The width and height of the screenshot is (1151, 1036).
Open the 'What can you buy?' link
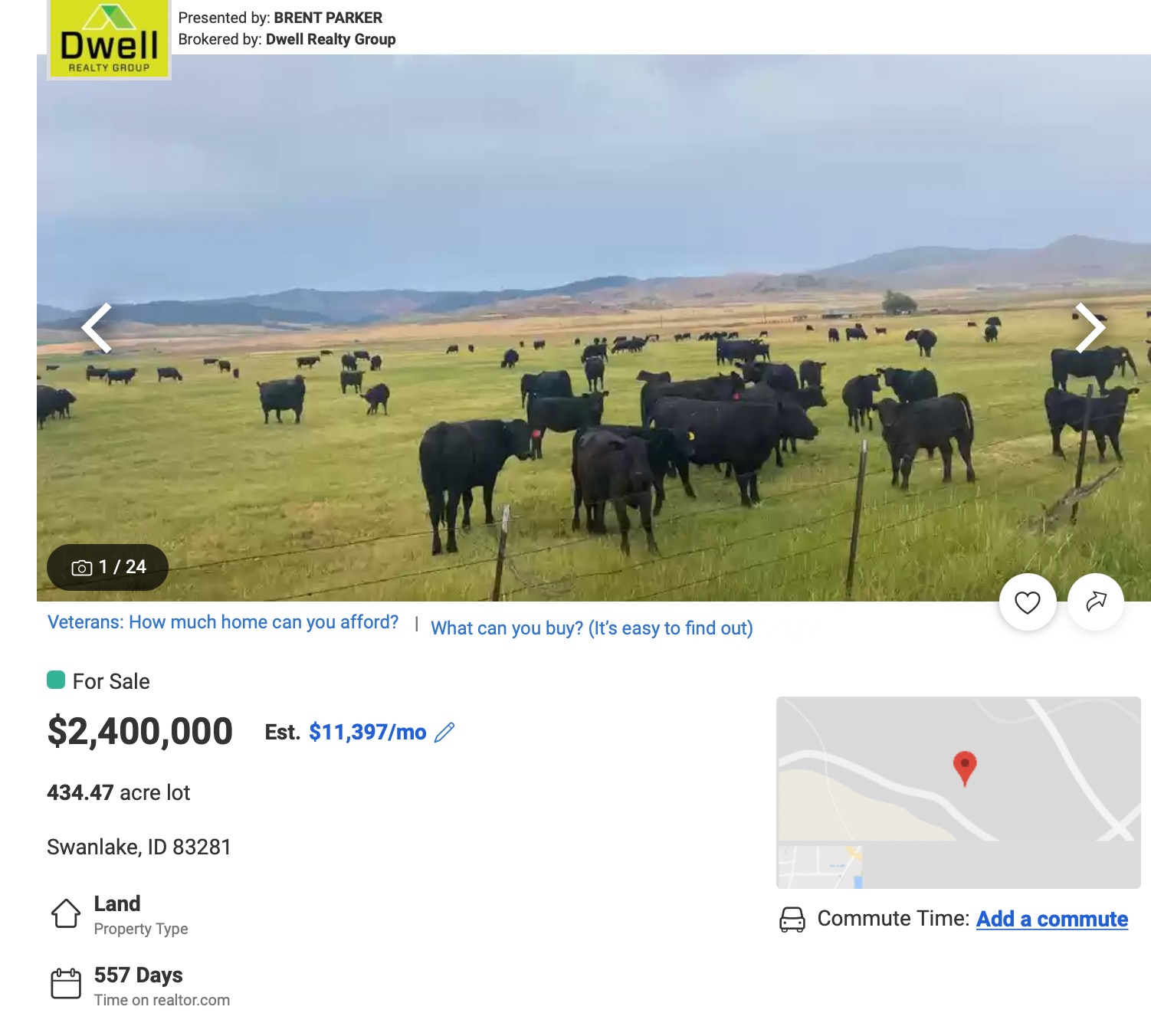pyautogui.click(x=592, y=628)
